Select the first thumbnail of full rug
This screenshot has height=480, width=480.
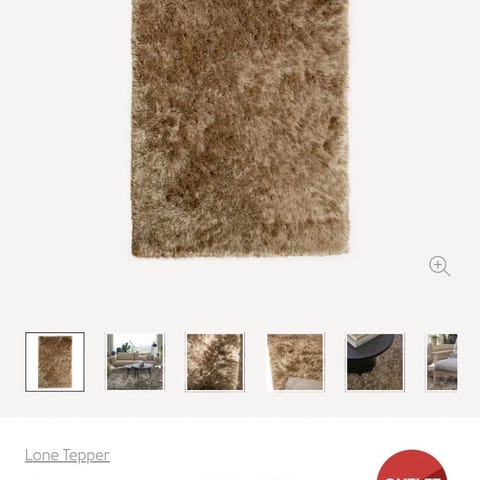[x=55, y=362]
